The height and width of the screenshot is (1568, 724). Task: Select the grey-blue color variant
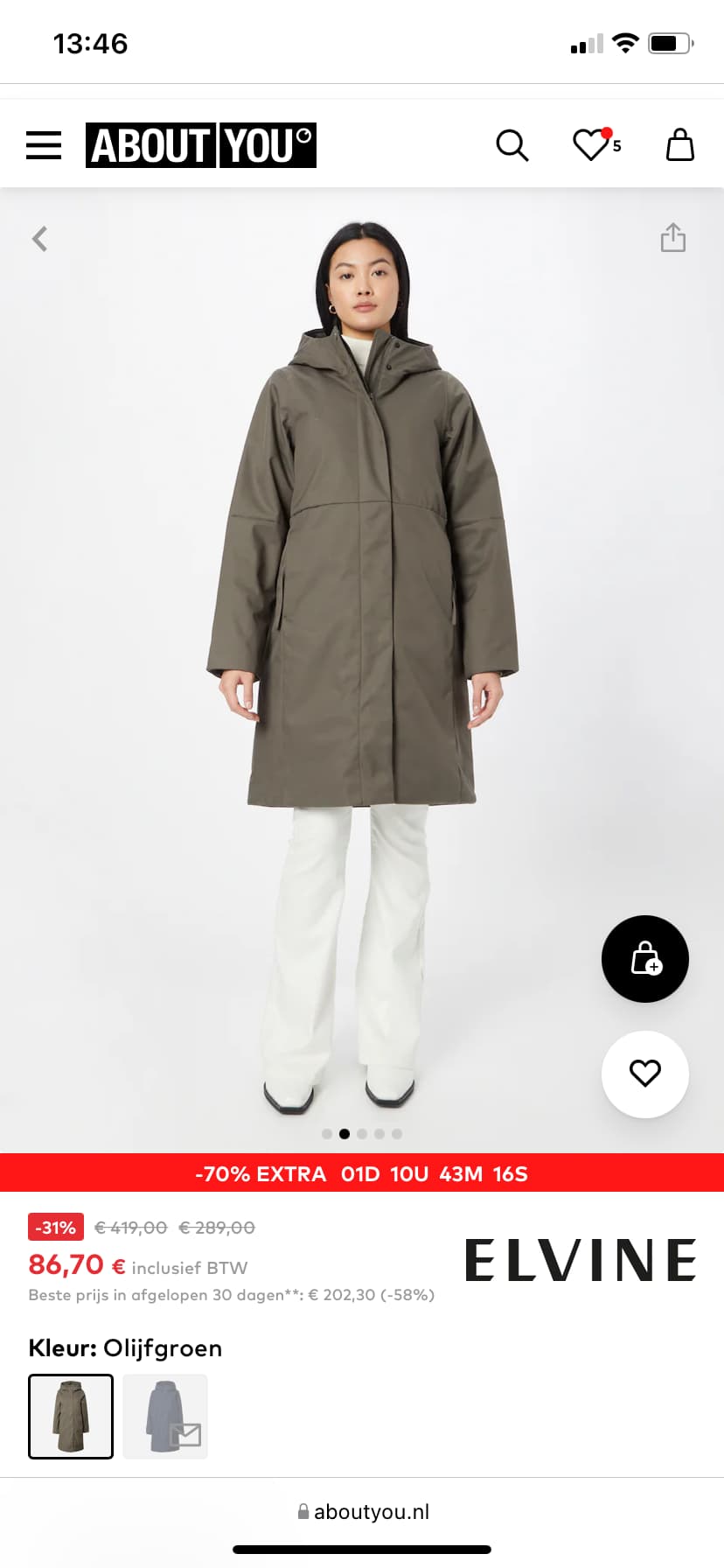pos(165,1417)
